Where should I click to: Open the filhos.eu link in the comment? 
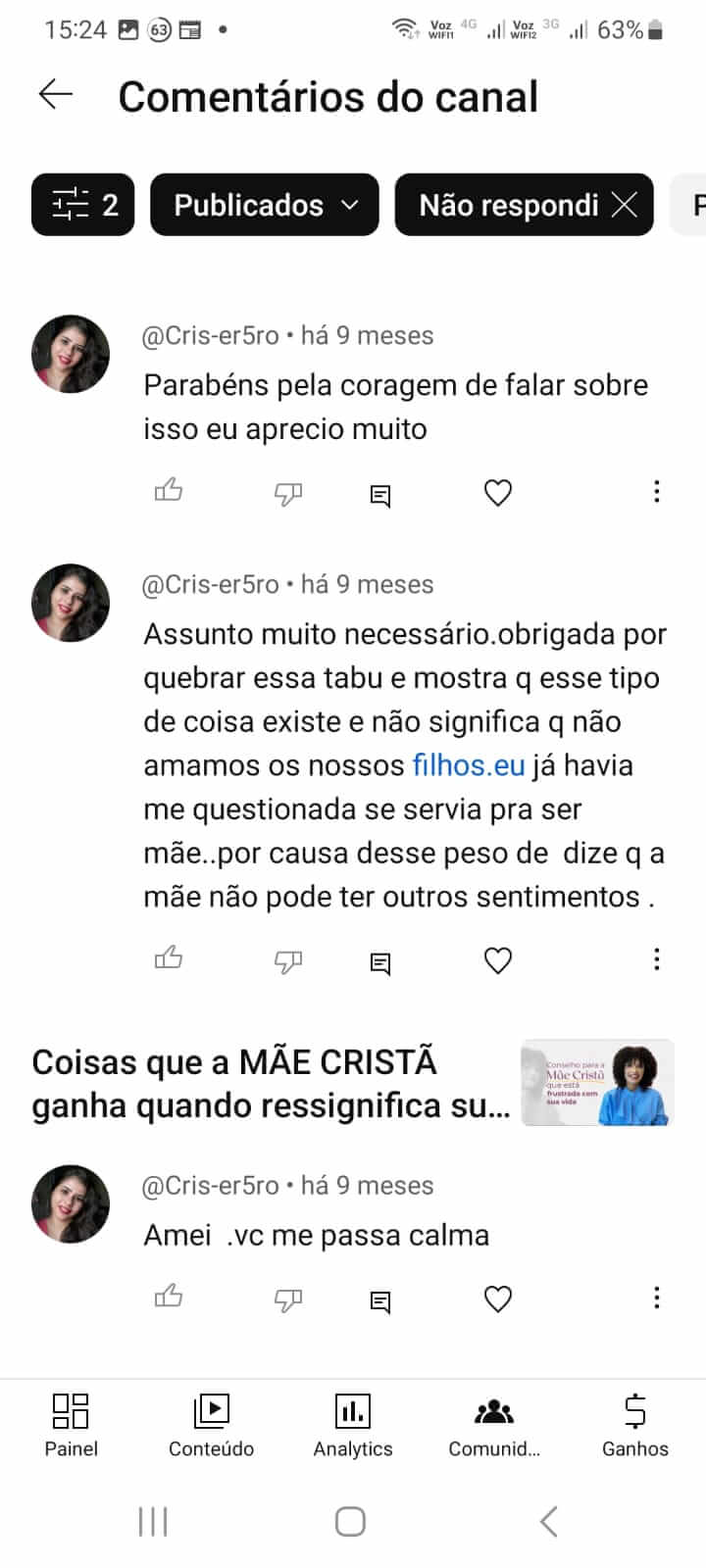tap(469, 765)
